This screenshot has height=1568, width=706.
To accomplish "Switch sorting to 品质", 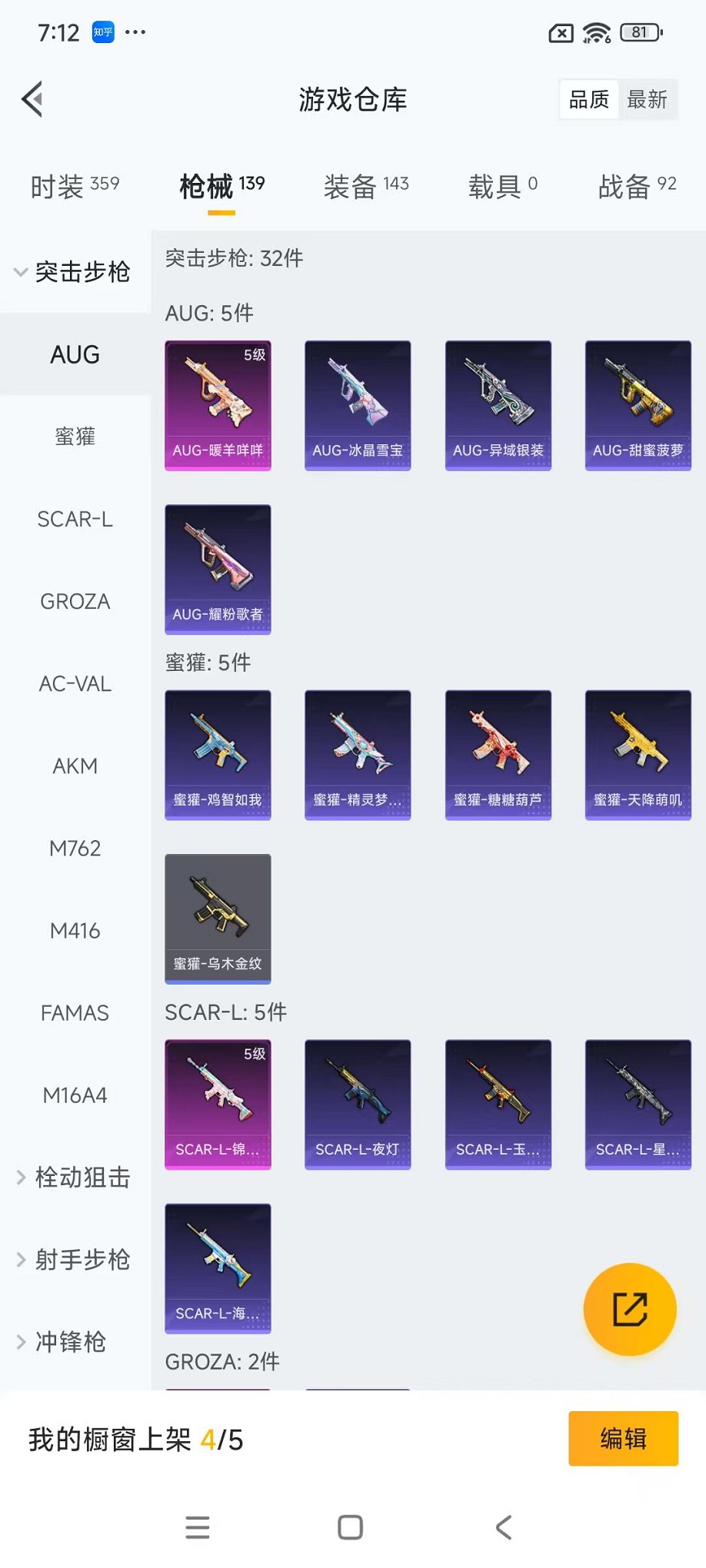I will coord(587,98).
